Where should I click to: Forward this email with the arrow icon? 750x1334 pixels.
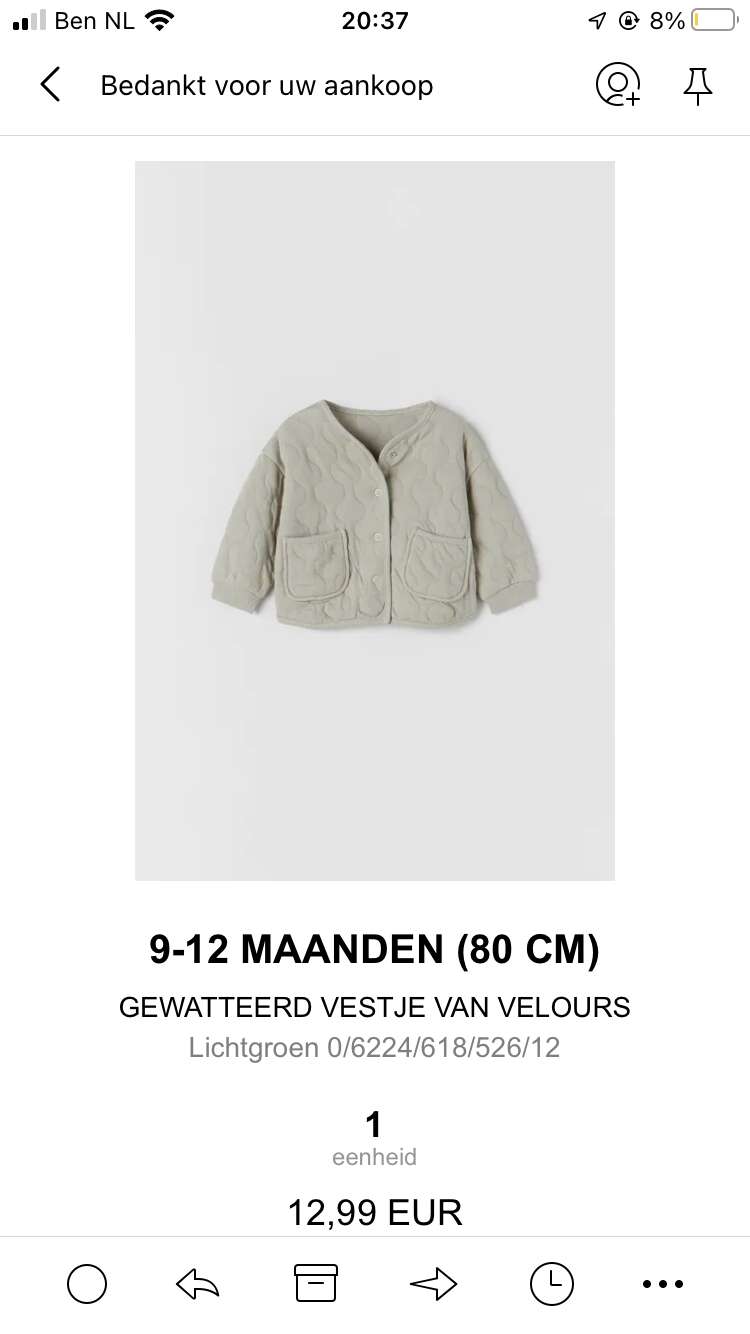click(434, 1284)
